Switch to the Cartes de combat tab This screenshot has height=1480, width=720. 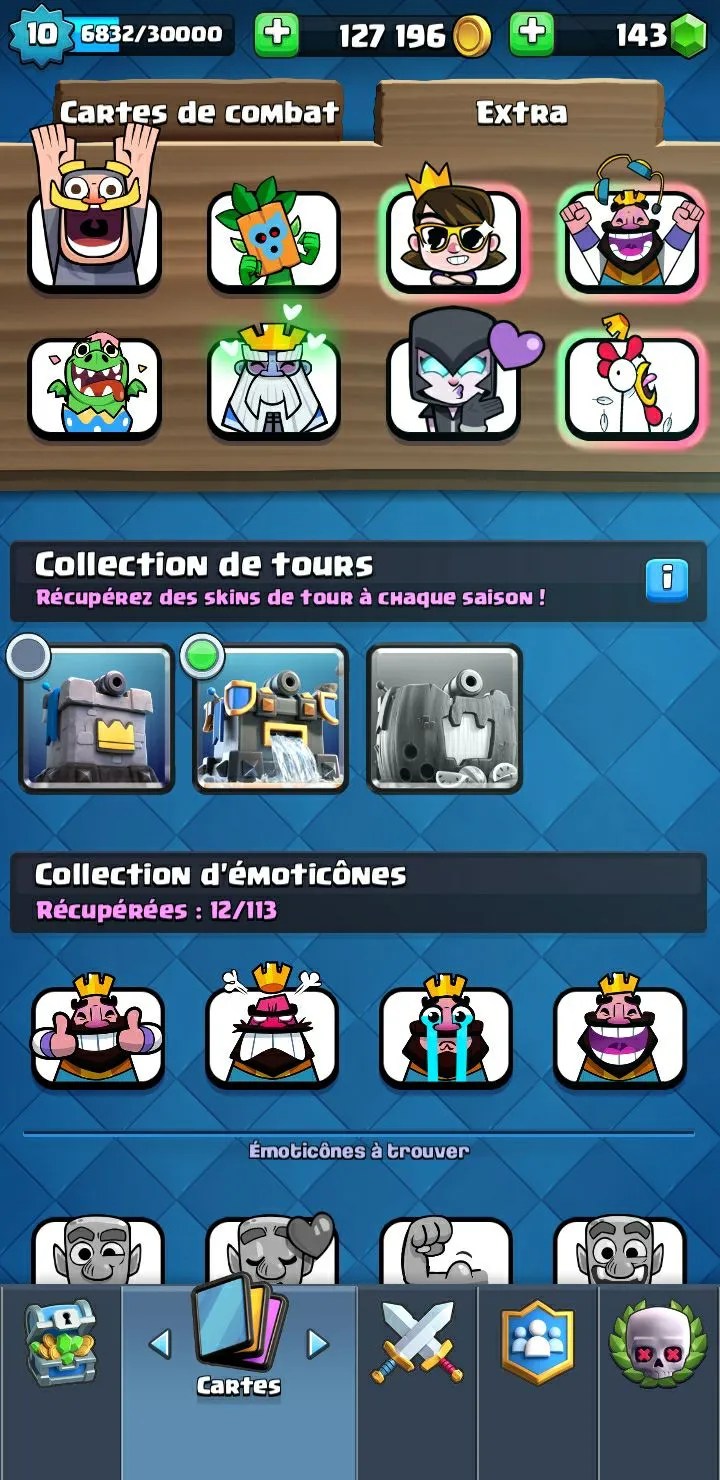[198, 112]
